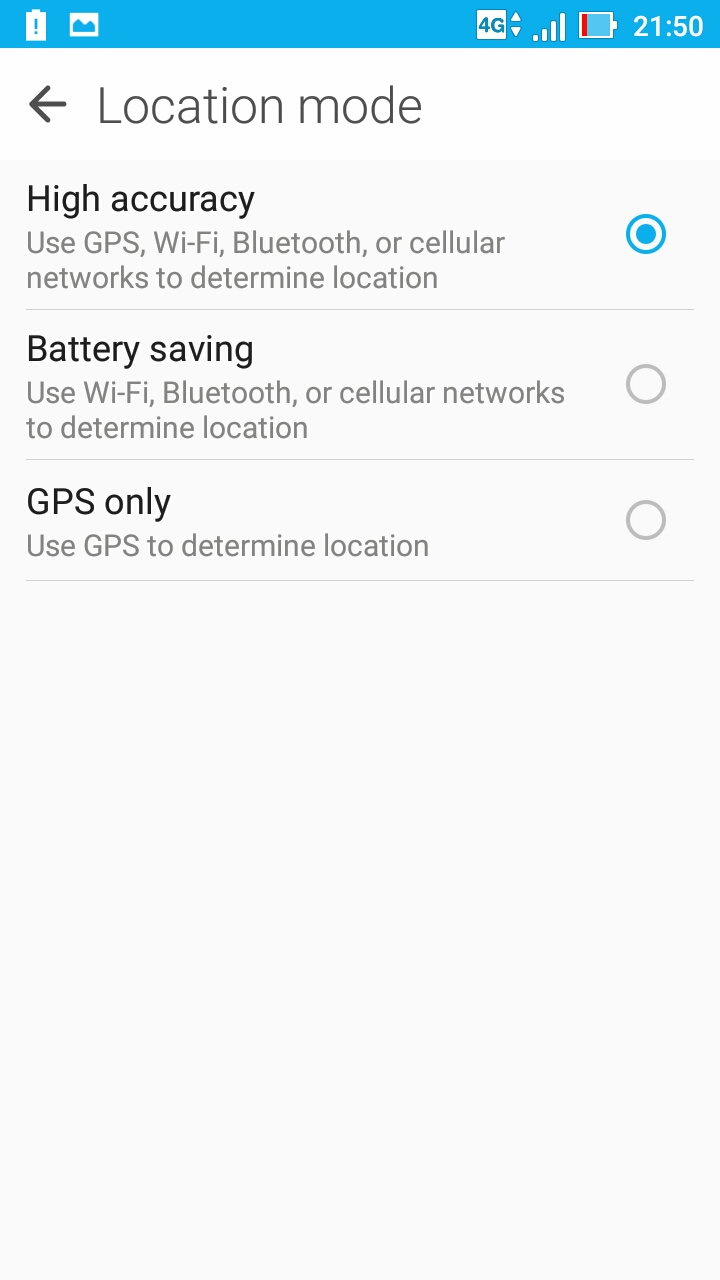Viewport: 720px width, 1280px height.
Task: Switch to GPS only mode
Action: point(360,520)
